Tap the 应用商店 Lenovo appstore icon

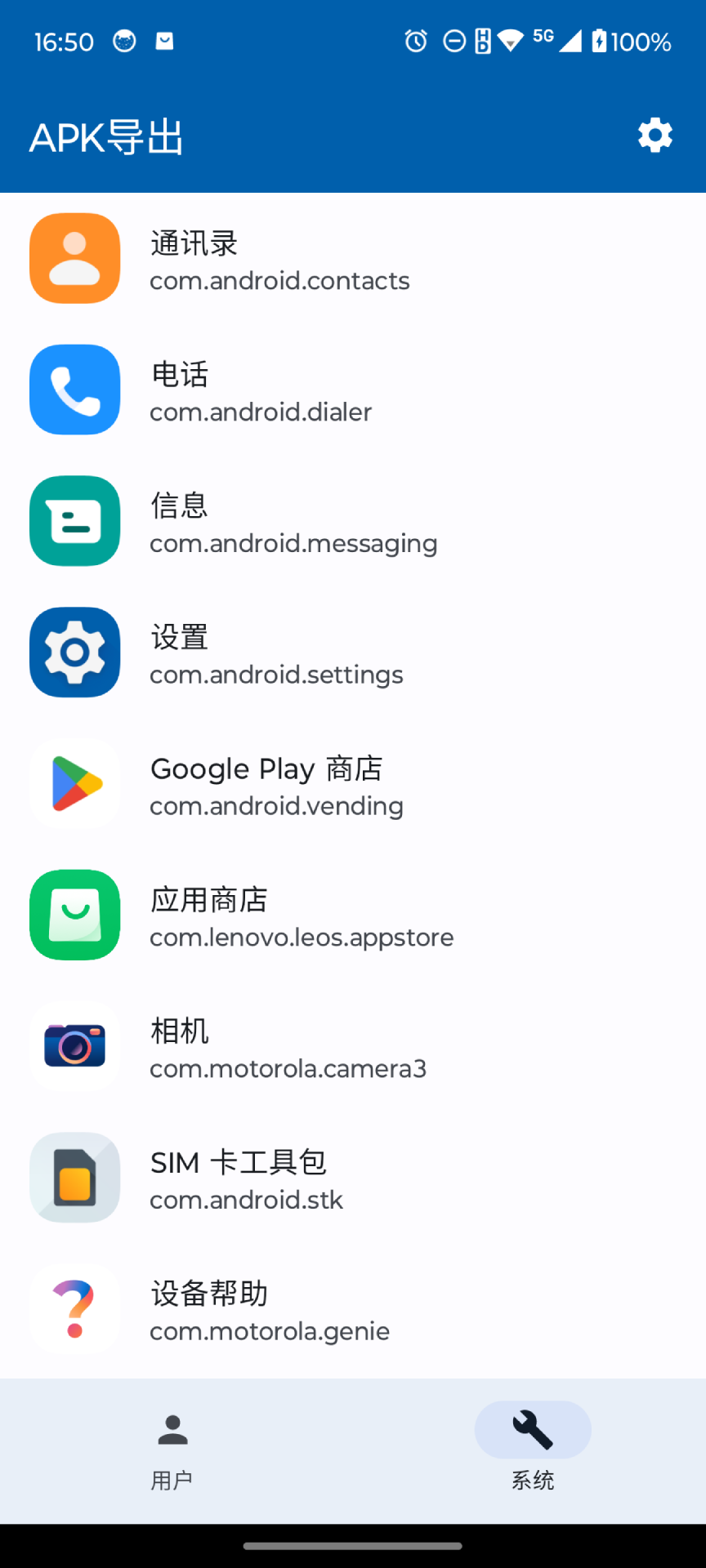point(74,915)
